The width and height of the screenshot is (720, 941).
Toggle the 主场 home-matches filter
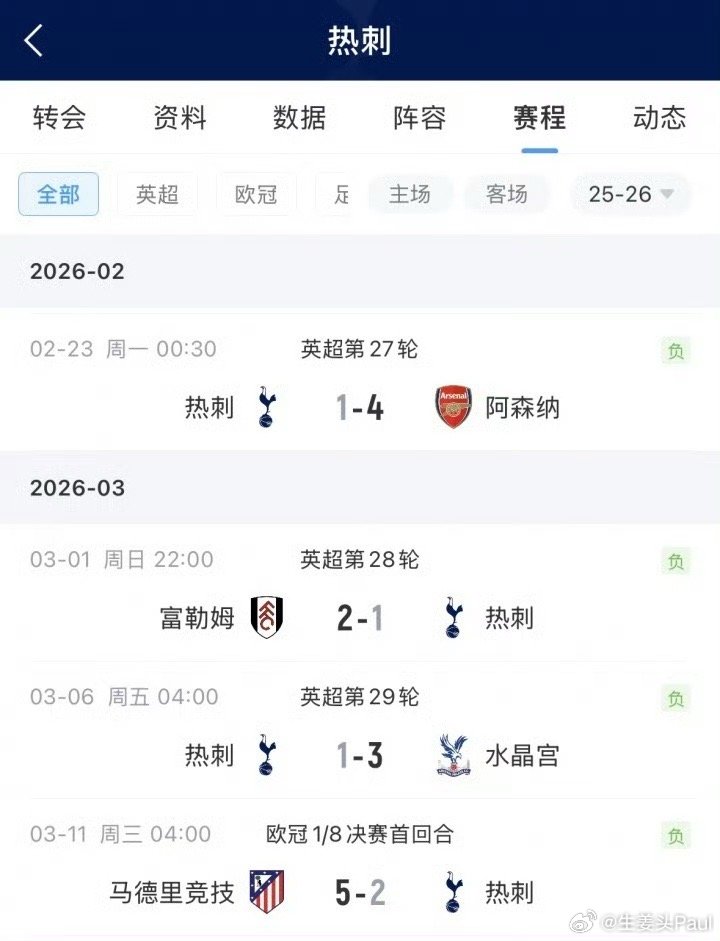coord(411,195)
